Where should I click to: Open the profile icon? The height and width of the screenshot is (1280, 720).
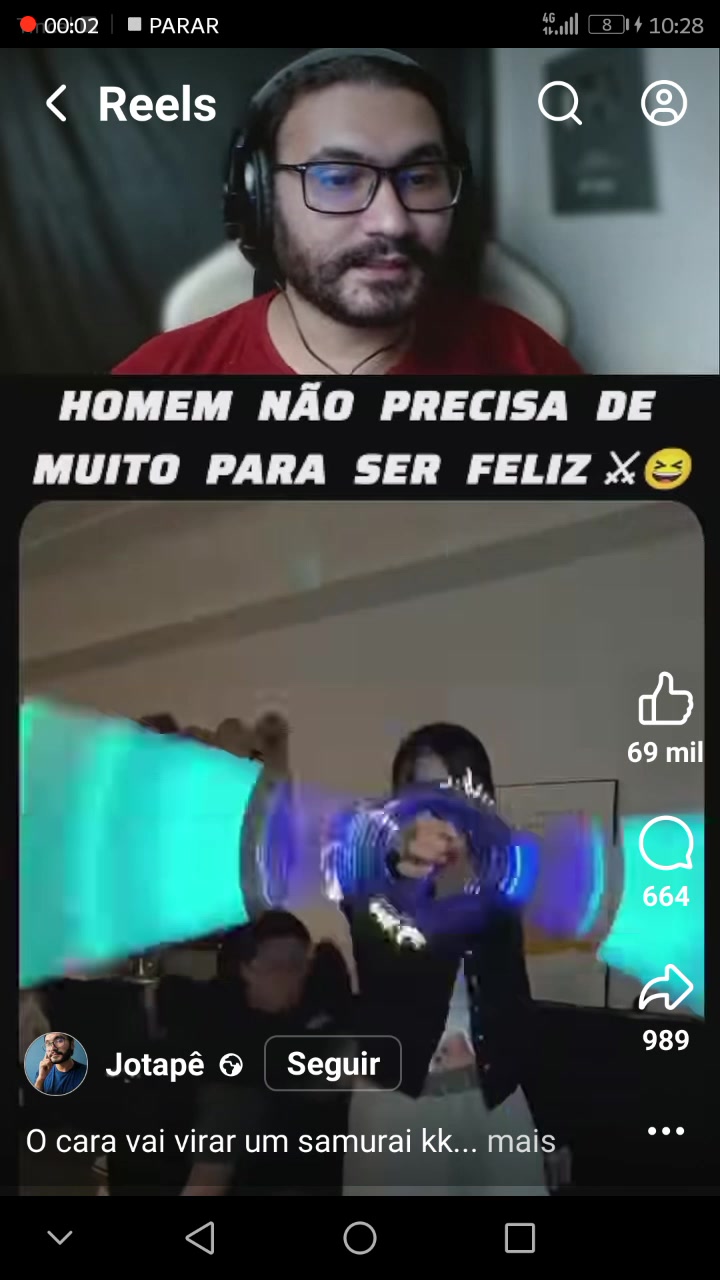[x=664, y=103]
